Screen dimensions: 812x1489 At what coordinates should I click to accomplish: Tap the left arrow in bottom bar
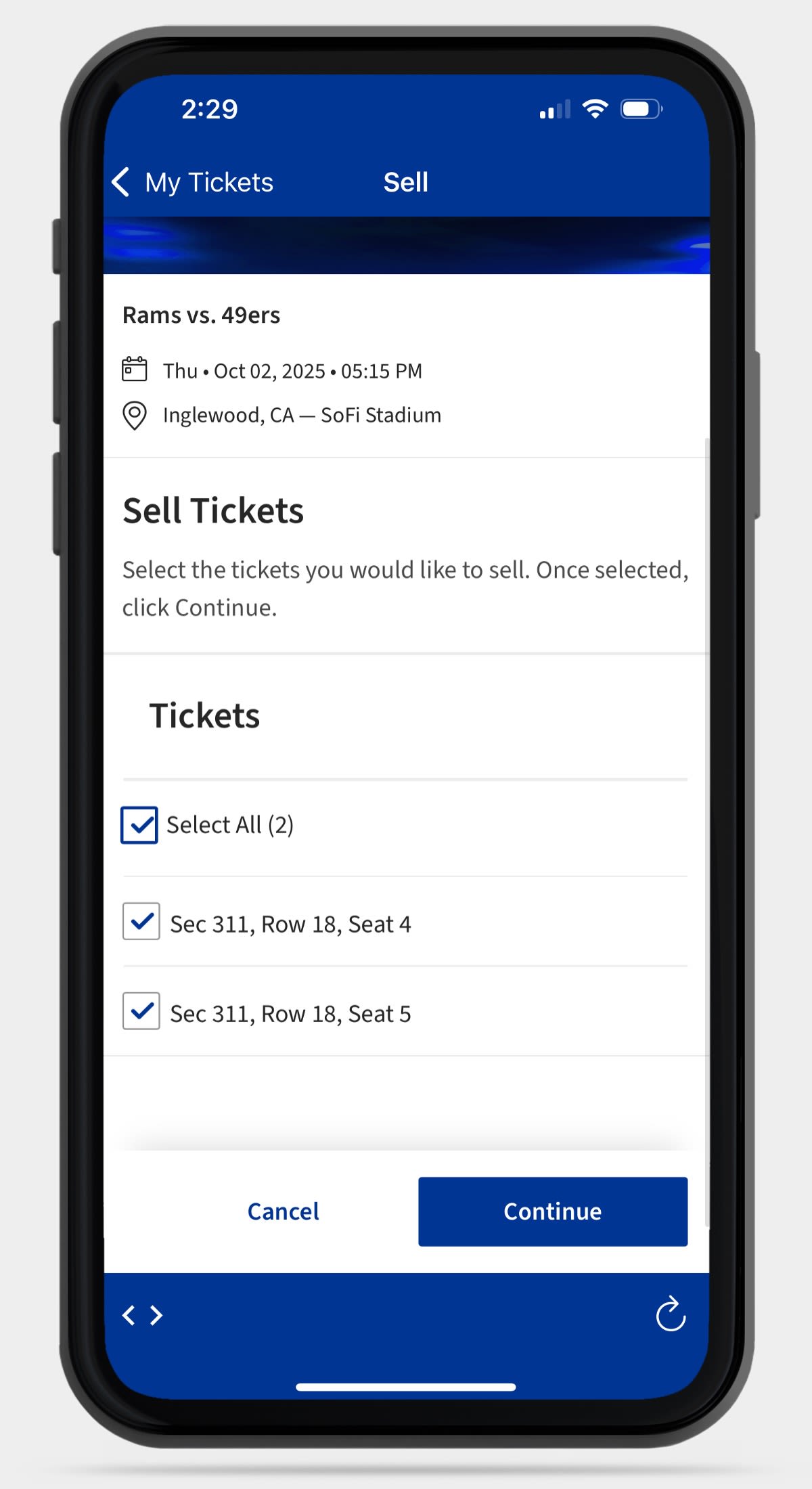[128, 1315]
